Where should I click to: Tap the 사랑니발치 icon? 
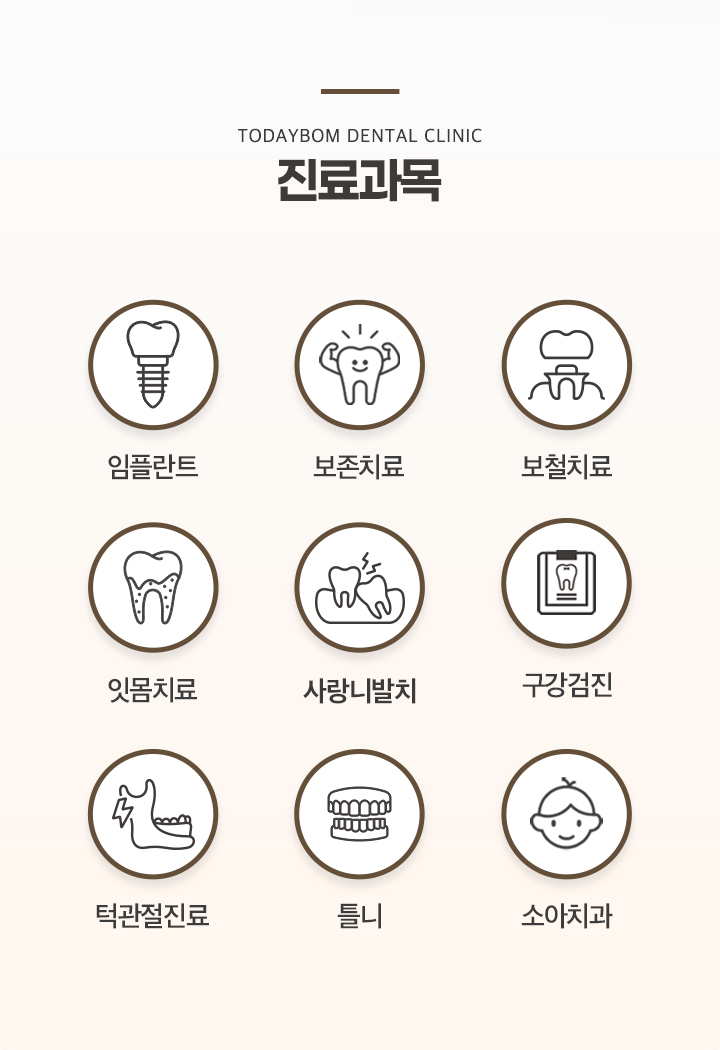(x=359, y=587)
